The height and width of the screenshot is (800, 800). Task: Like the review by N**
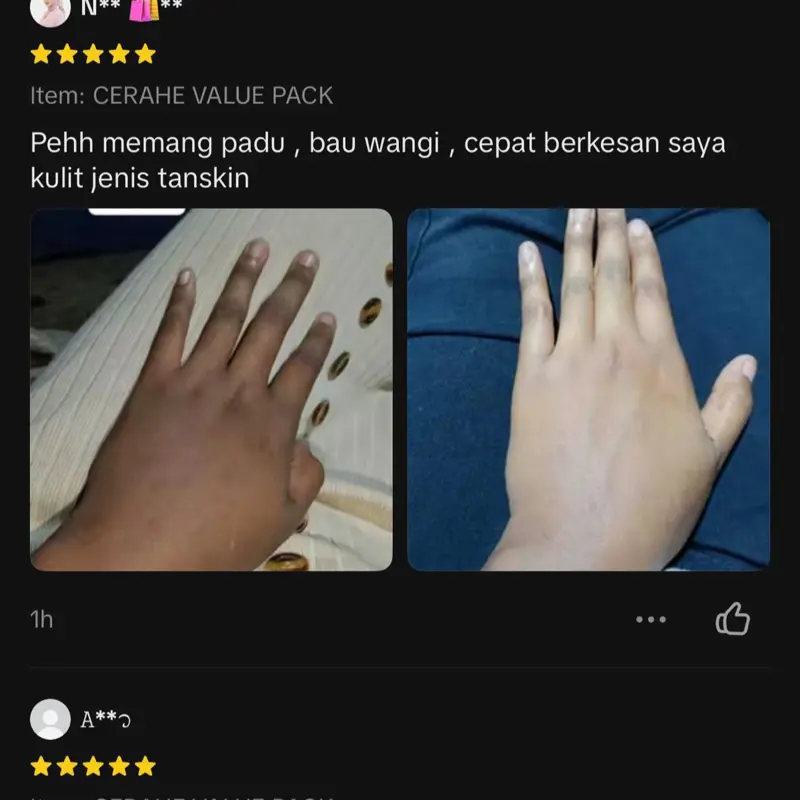732,619
